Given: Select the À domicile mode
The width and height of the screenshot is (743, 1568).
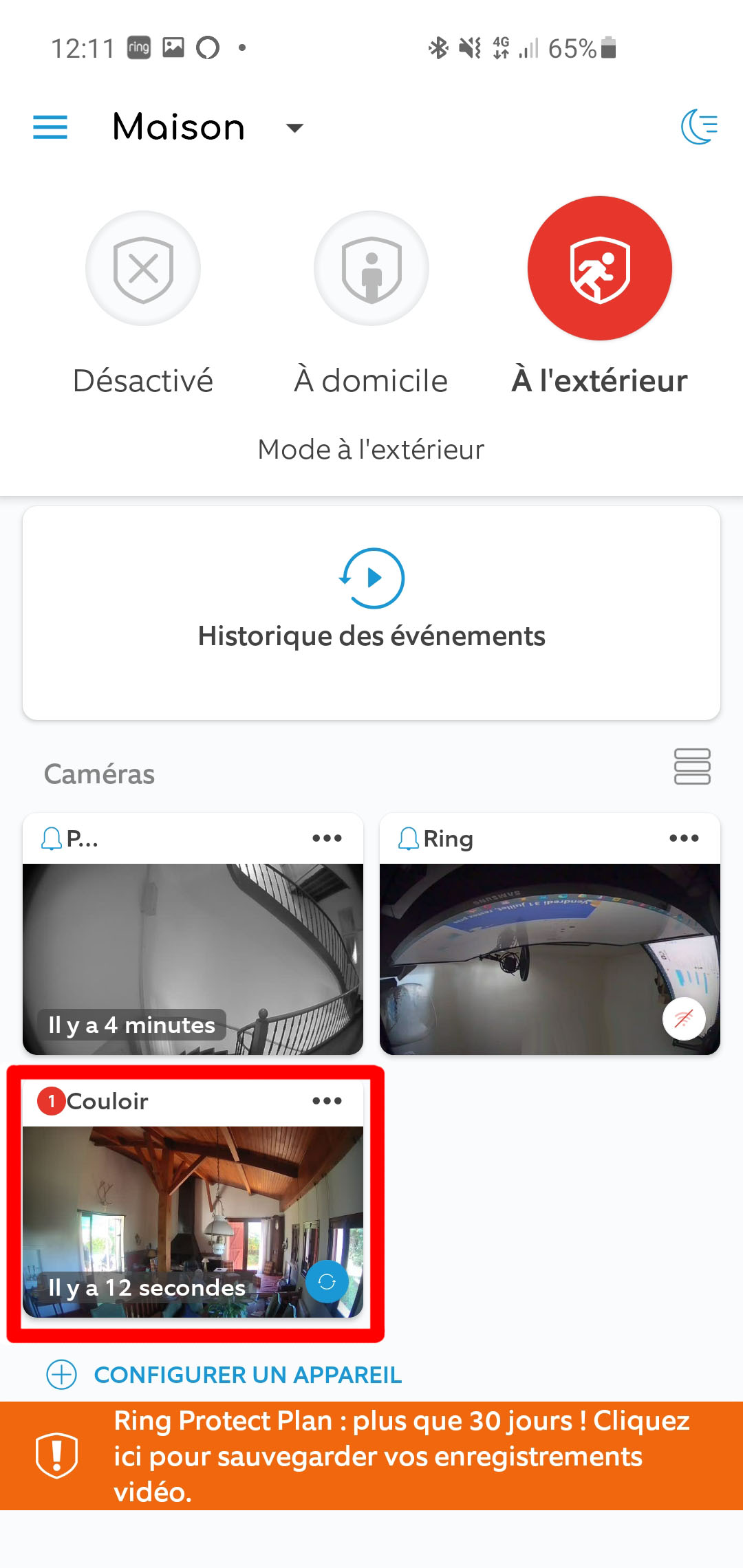Looking at the screenshot, I should coord(371,268).
